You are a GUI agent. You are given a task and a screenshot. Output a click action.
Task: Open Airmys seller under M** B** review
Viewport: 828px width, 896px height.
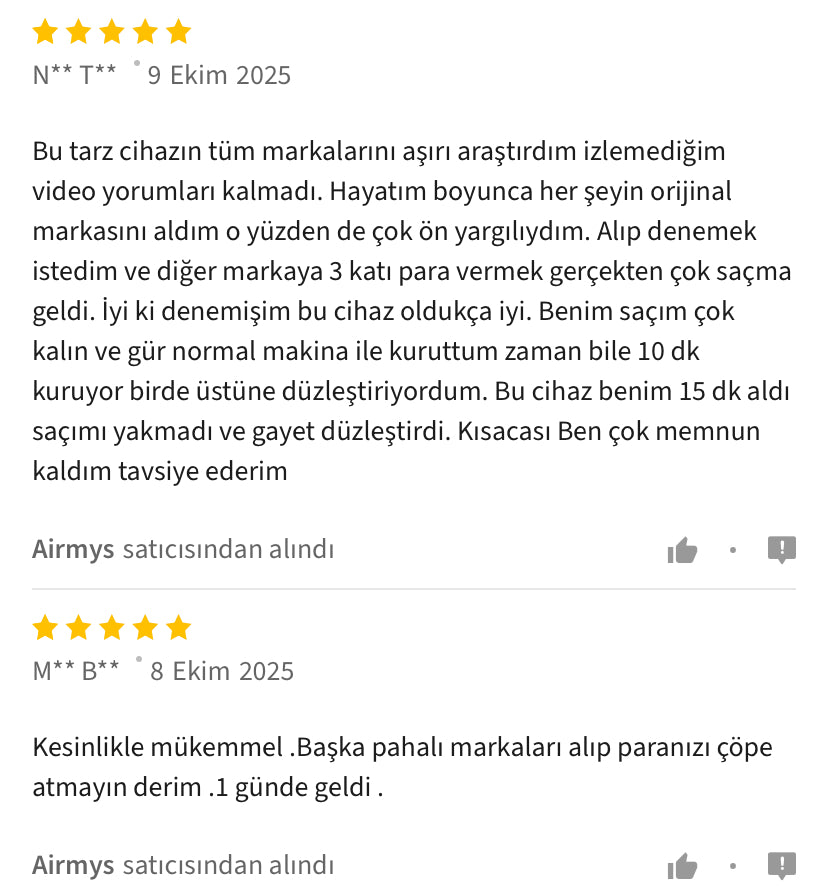(73, 865)
